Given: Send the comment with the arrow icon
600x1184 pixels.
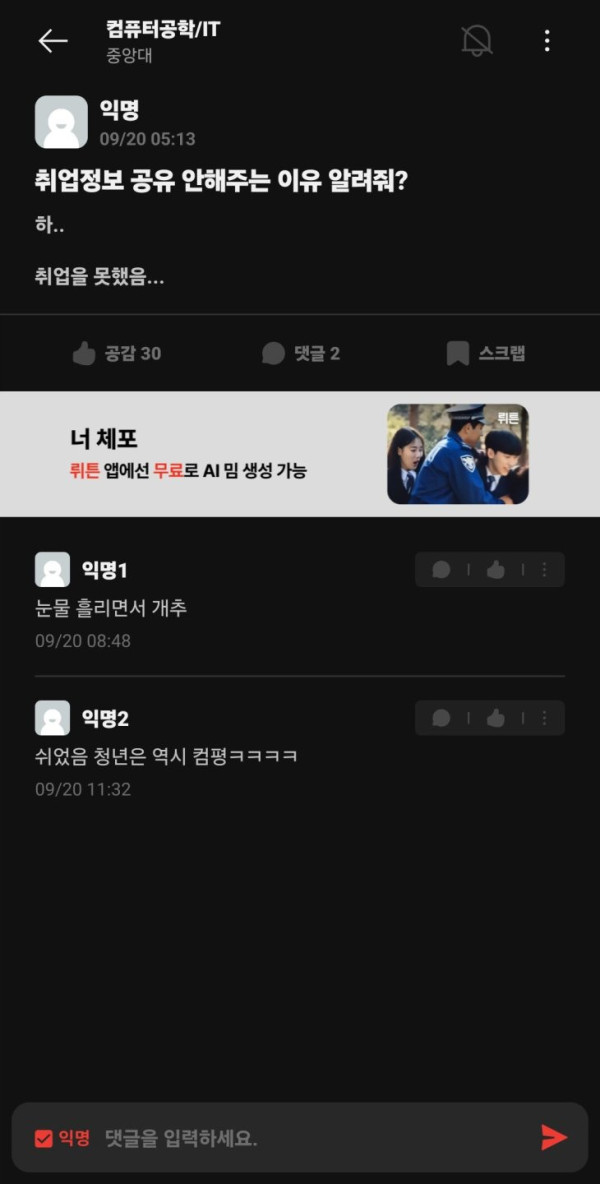Looking at the screenshot, I should point(553,1137).
